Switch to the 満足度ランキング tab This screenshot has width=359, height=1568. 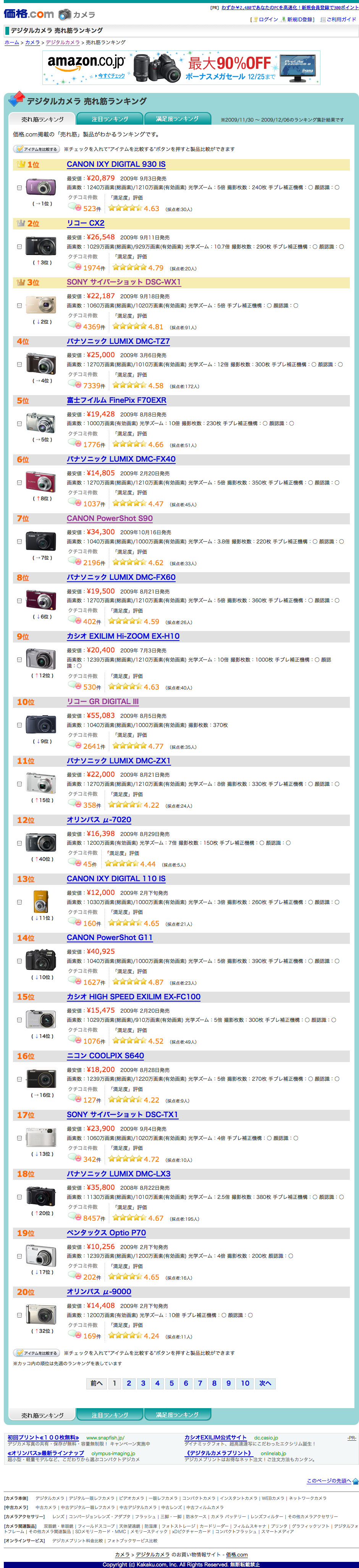click(177, 119)
